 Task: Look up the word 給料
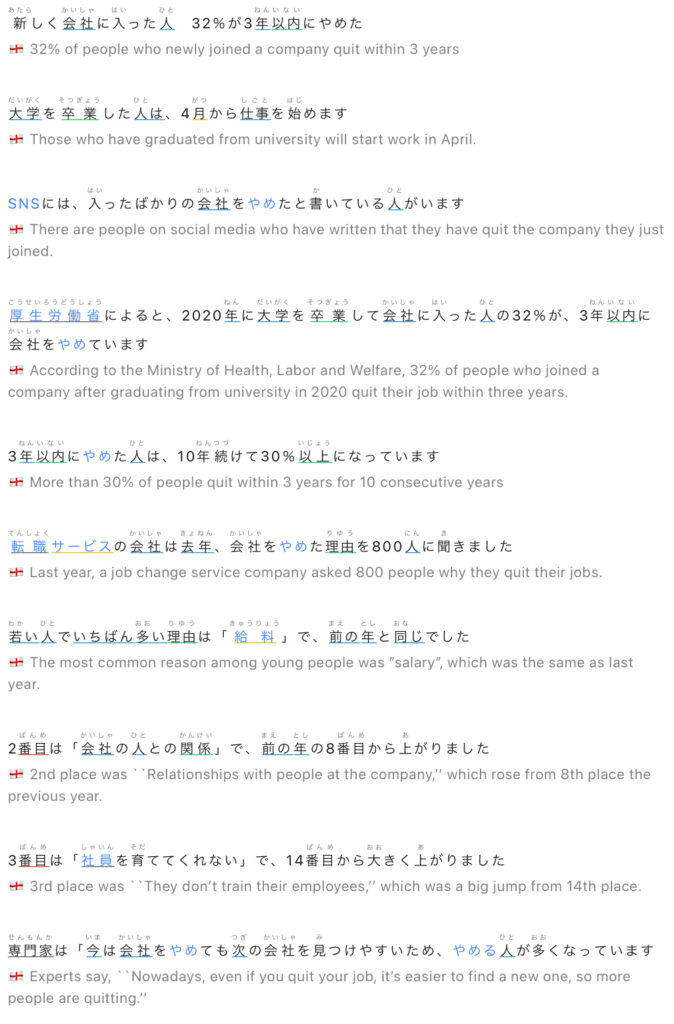(254, 637)
